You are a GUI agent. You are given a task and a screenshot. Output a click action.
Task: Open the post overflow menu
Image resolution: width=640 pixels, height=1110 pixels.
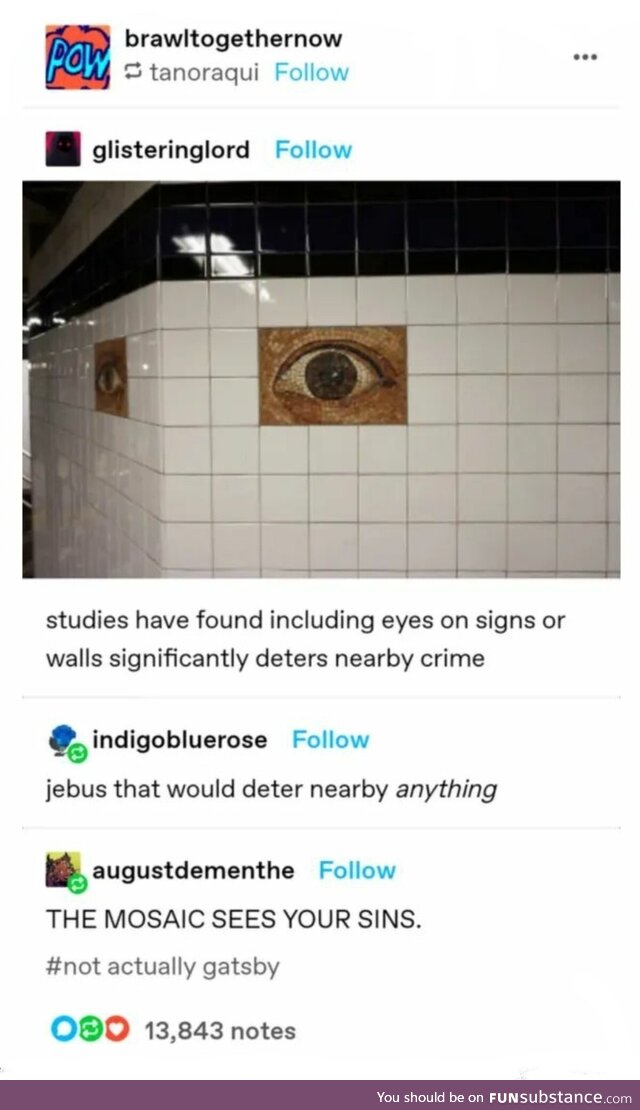(584, 56)
